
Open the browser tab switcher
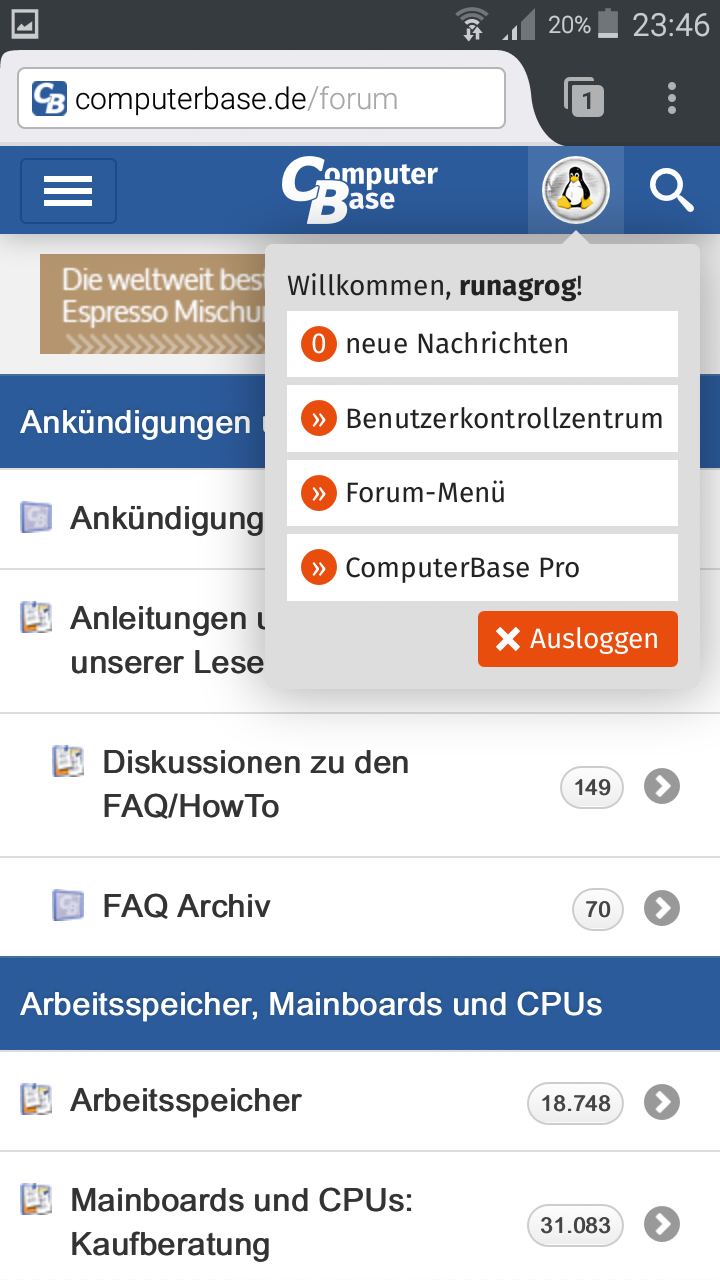point(585,98)
